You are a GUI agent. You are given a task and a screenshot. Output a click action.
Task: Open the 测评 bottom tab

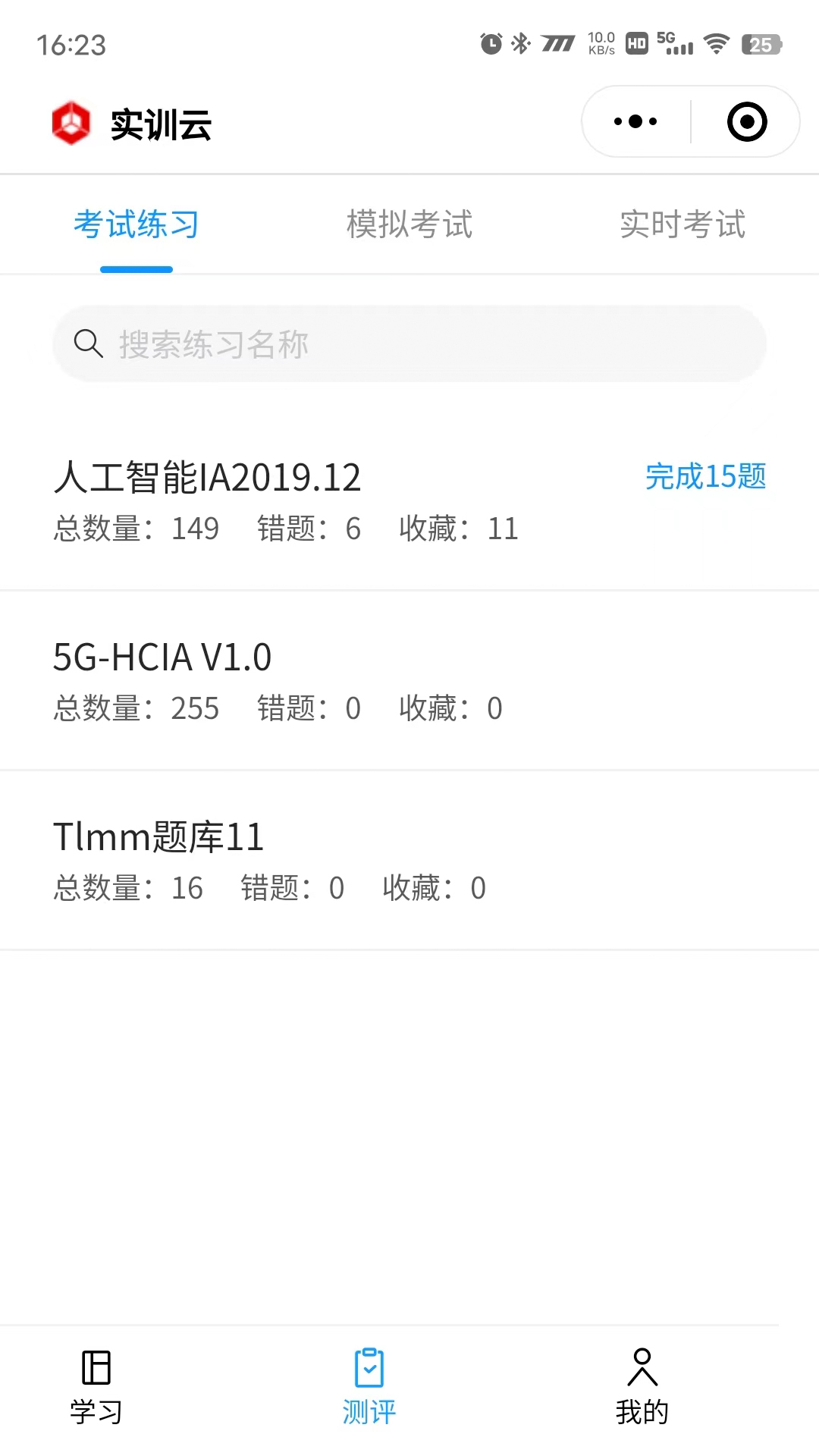[x=369, y=1388]
